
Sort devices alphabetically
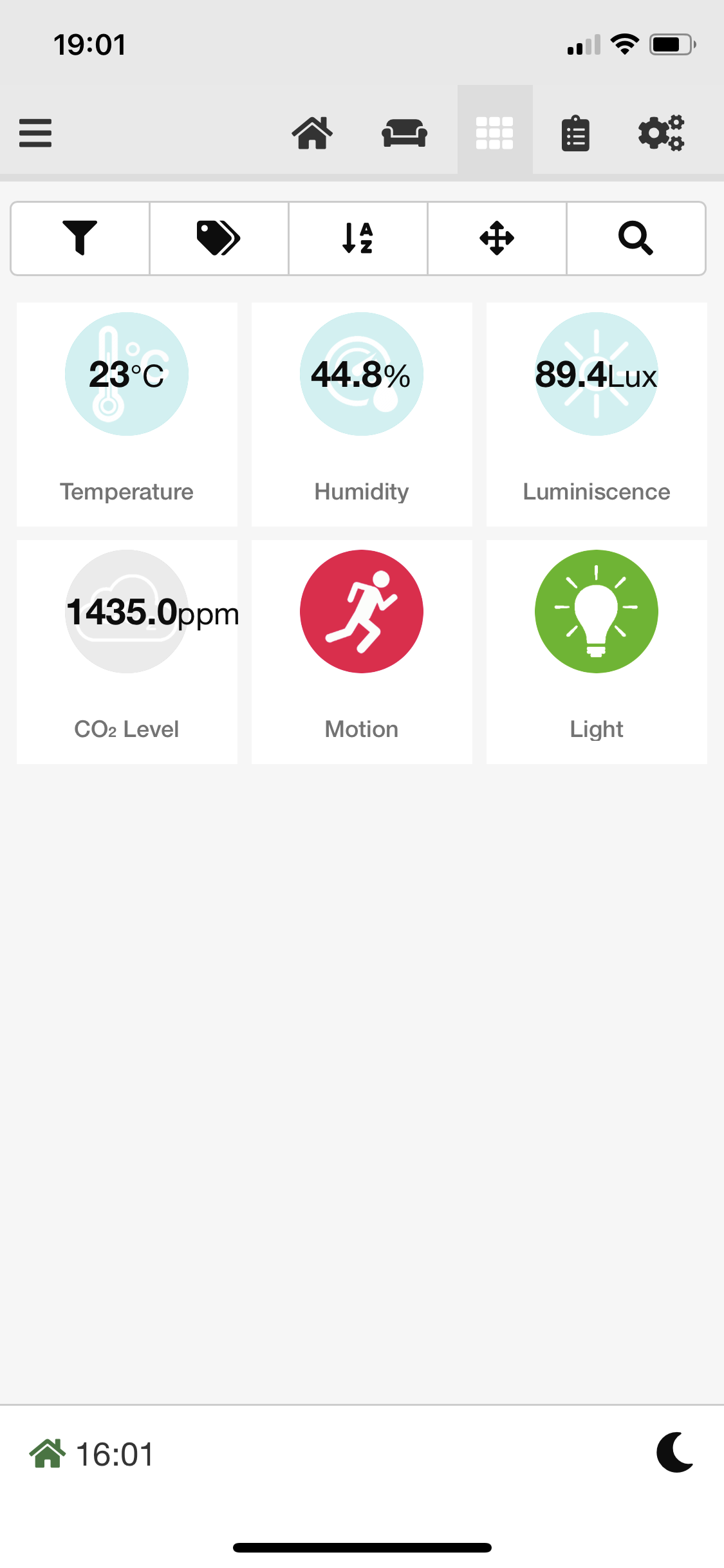point(358,238)
